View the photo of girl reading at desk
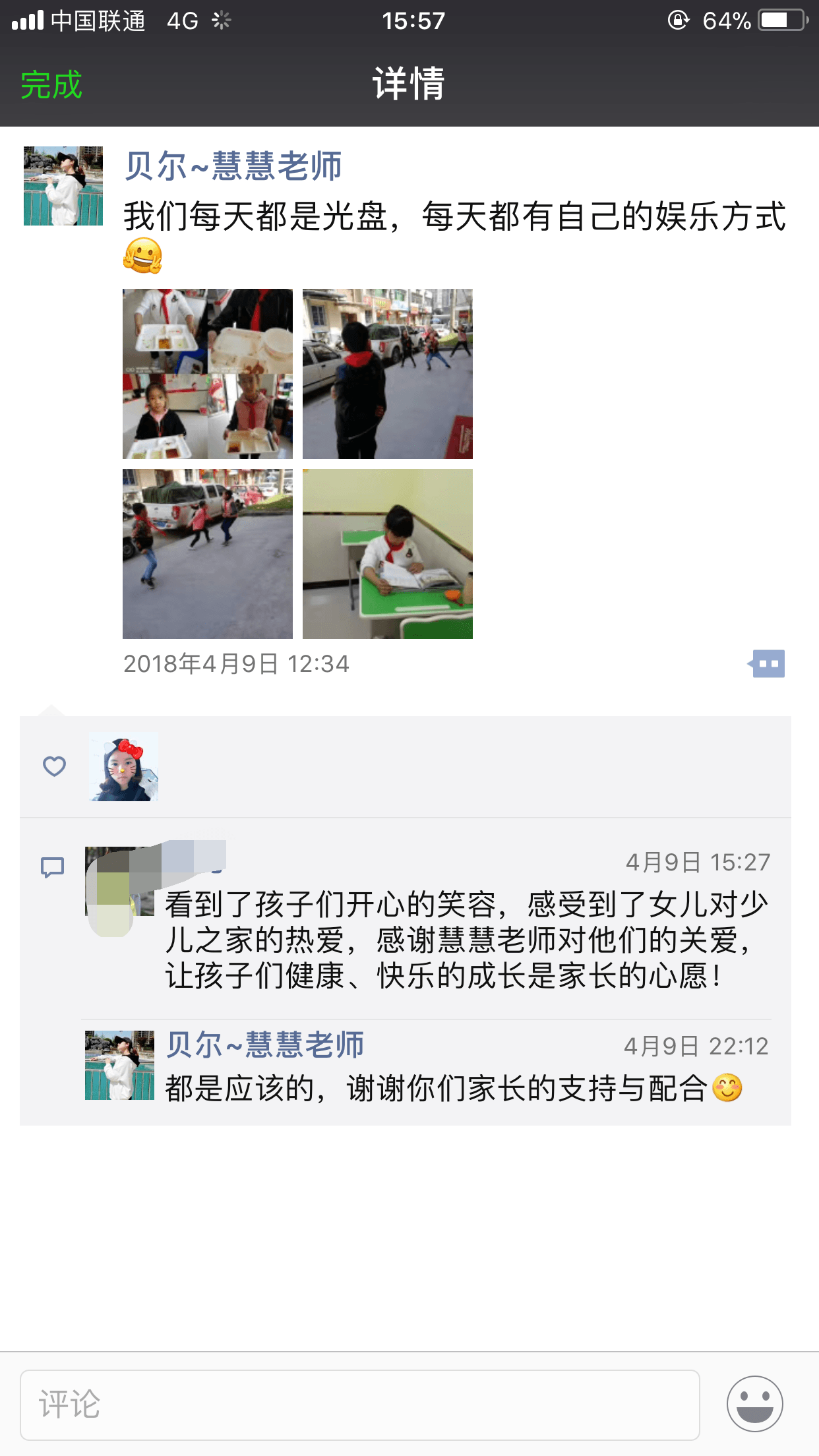The width and height of the screenshot is (819, 1456). [x=388, y=554]
